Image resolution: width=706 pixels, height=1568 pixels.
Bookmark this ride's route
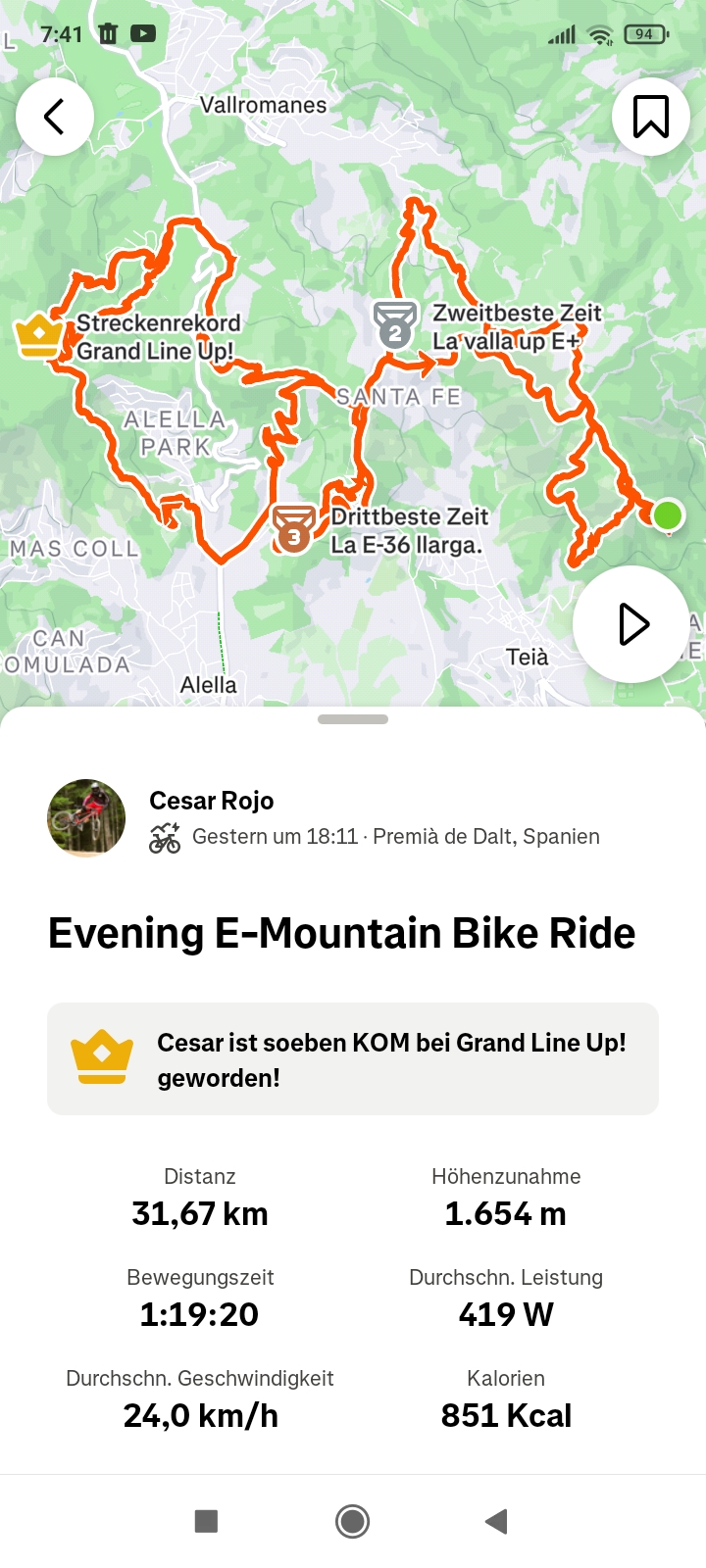650,117
